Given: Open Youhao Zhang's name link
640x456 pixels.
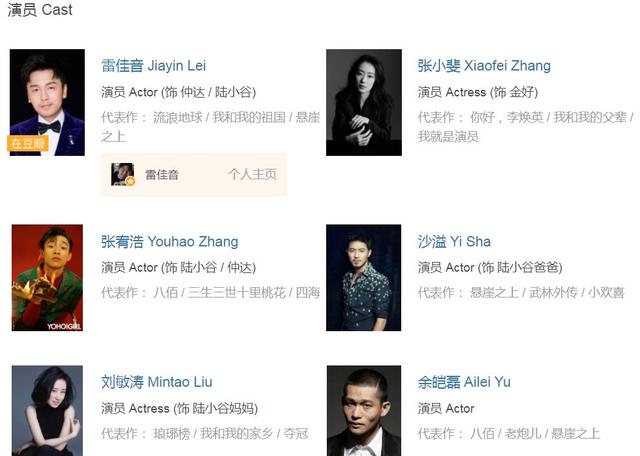Looking at the screenshot, I should (169, 241).
